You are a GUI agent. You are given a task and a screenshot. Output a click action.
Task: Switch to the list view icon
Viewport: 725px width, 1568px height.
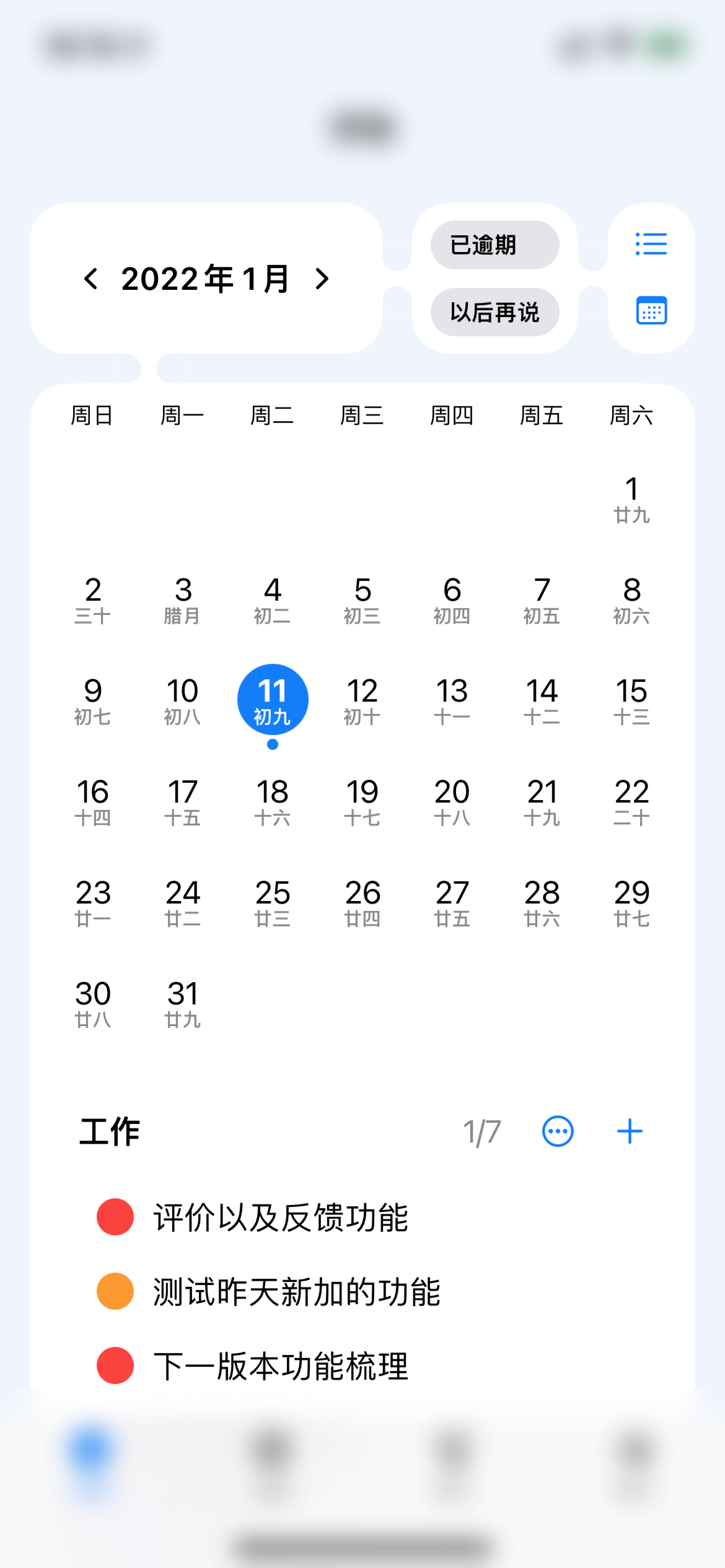(x=651, y=244)
